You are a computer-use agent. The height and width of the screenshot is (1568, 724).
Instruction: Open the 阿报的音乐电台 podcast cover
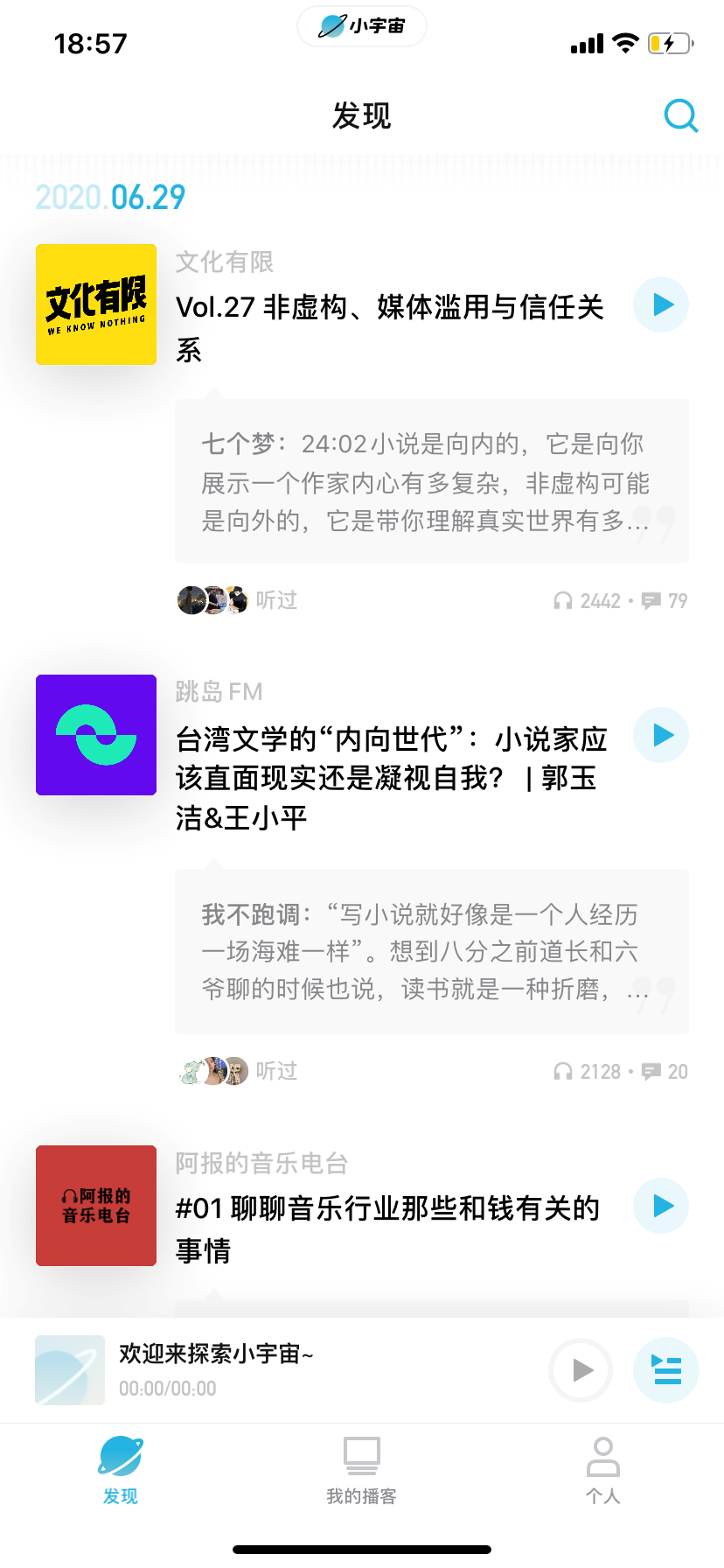[x=96, y=1206]
